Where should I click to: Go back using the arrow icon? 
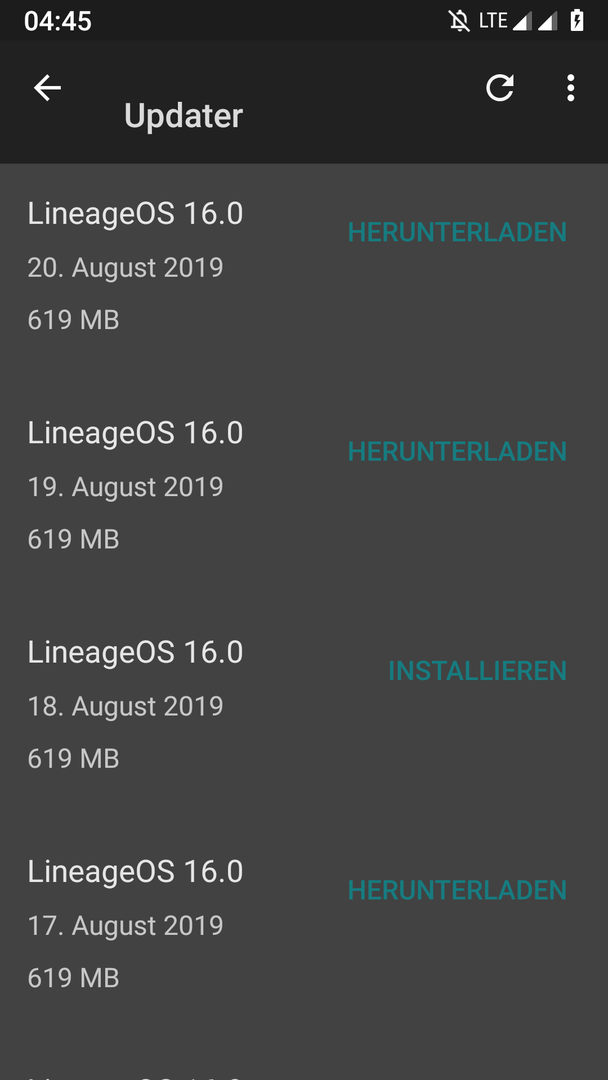[48, 88]
